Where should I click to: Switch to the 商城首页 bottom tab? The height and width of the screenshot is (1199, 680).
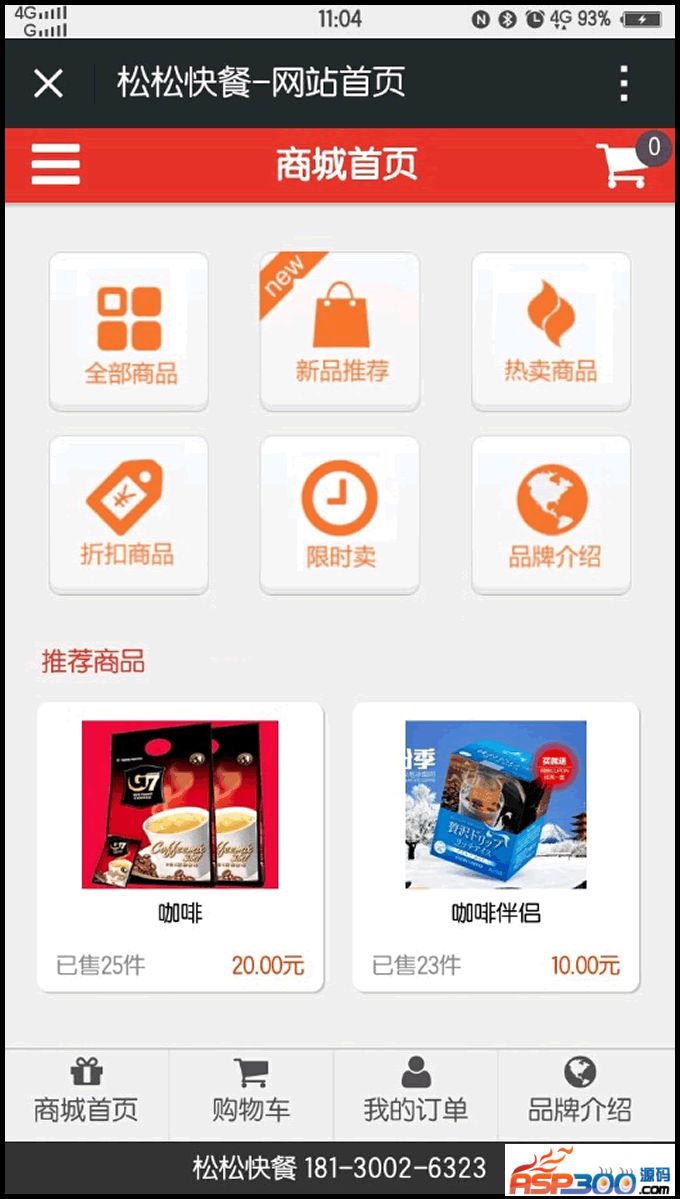click(x=86, y=1093)
